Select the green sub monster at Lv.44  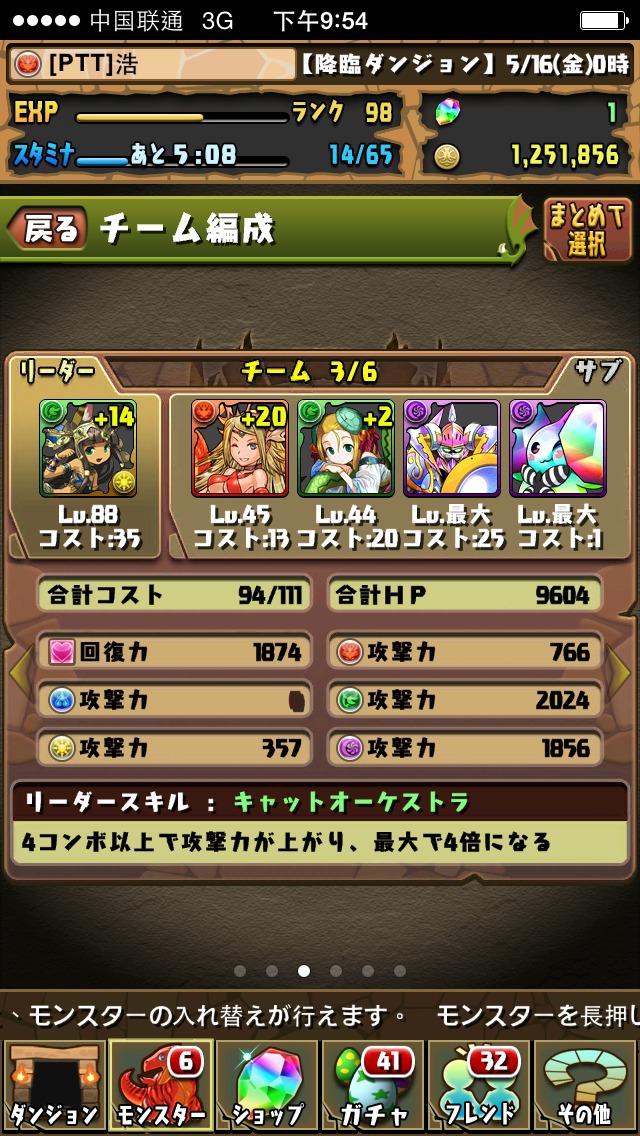346,448
